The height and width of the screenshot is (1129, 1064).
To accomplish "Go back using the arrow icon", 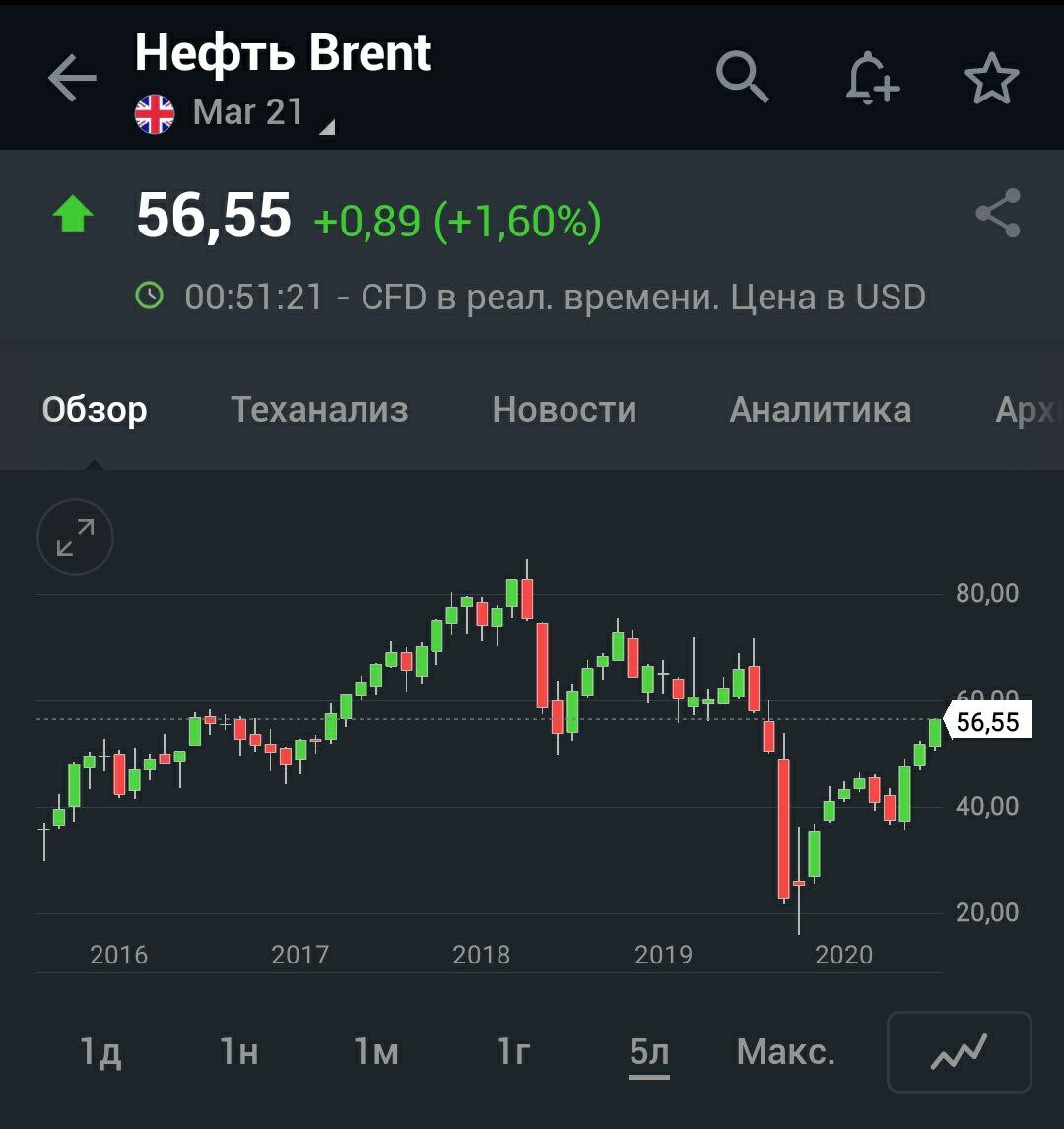I will (x=72, y=78).
